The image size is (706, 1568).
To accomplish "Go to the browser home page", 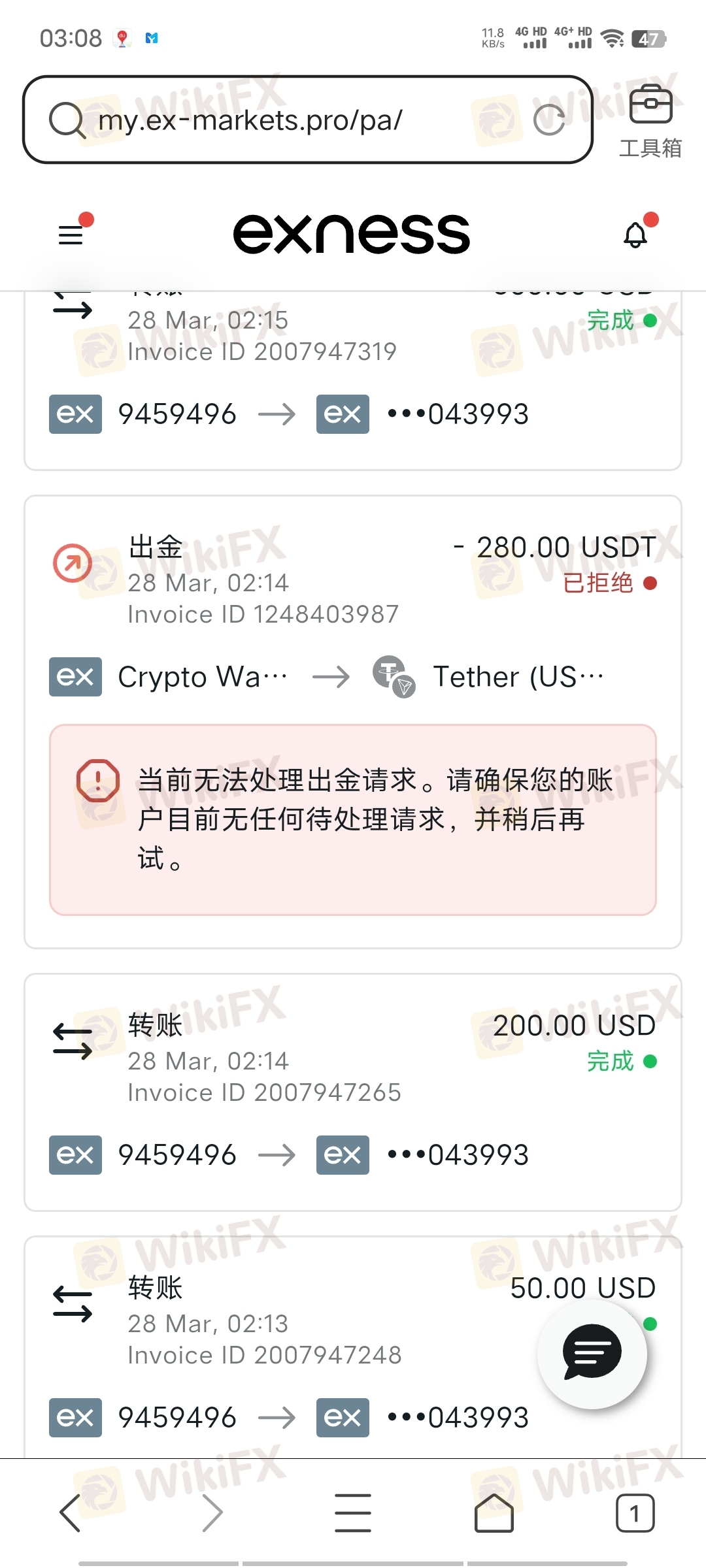I will coord(494,1512).
